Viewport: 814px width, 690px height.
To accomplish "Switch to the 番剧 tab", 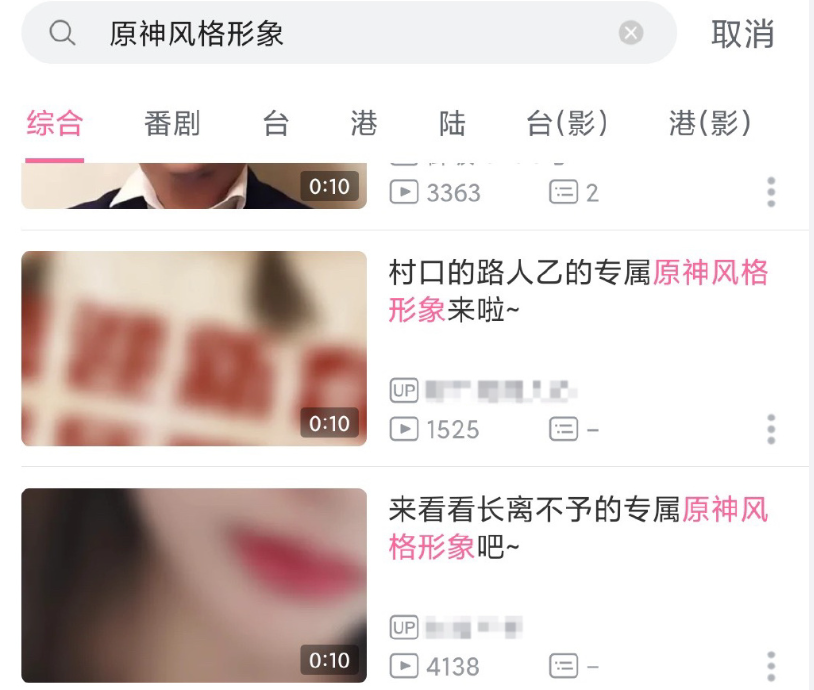I will click(172, 123).
